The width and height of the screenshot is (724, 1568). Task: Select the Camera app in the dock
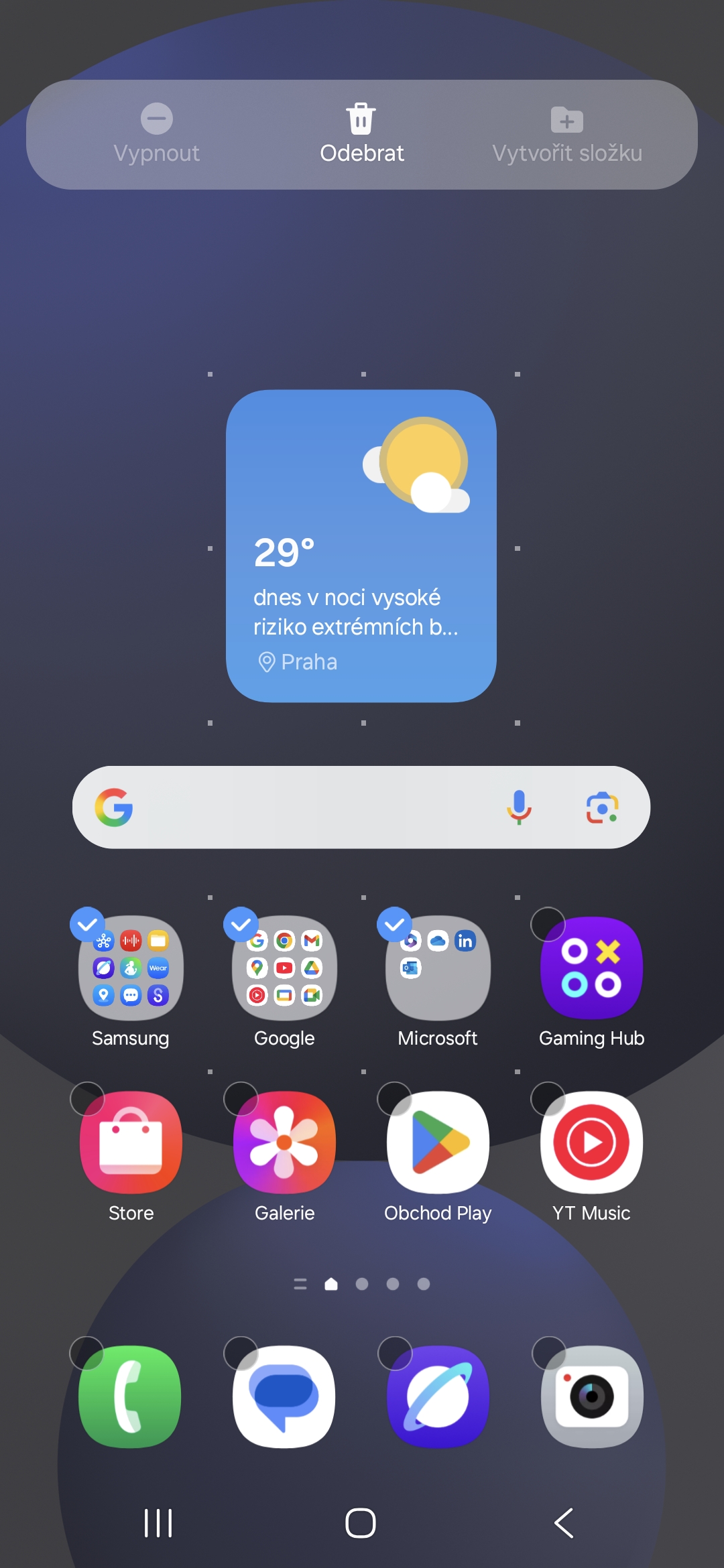tap(549, 1353)
